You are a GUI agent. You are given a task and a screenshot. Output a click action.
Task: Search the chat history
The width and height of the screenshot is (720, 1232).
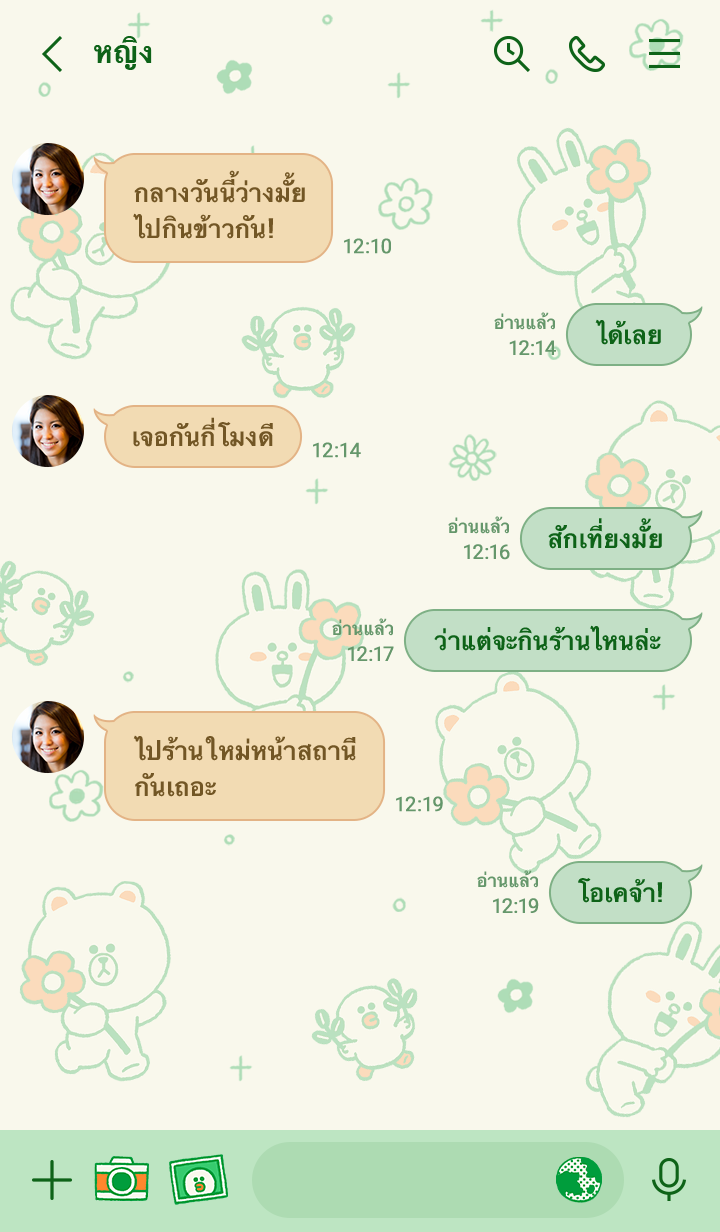point(511,54)
